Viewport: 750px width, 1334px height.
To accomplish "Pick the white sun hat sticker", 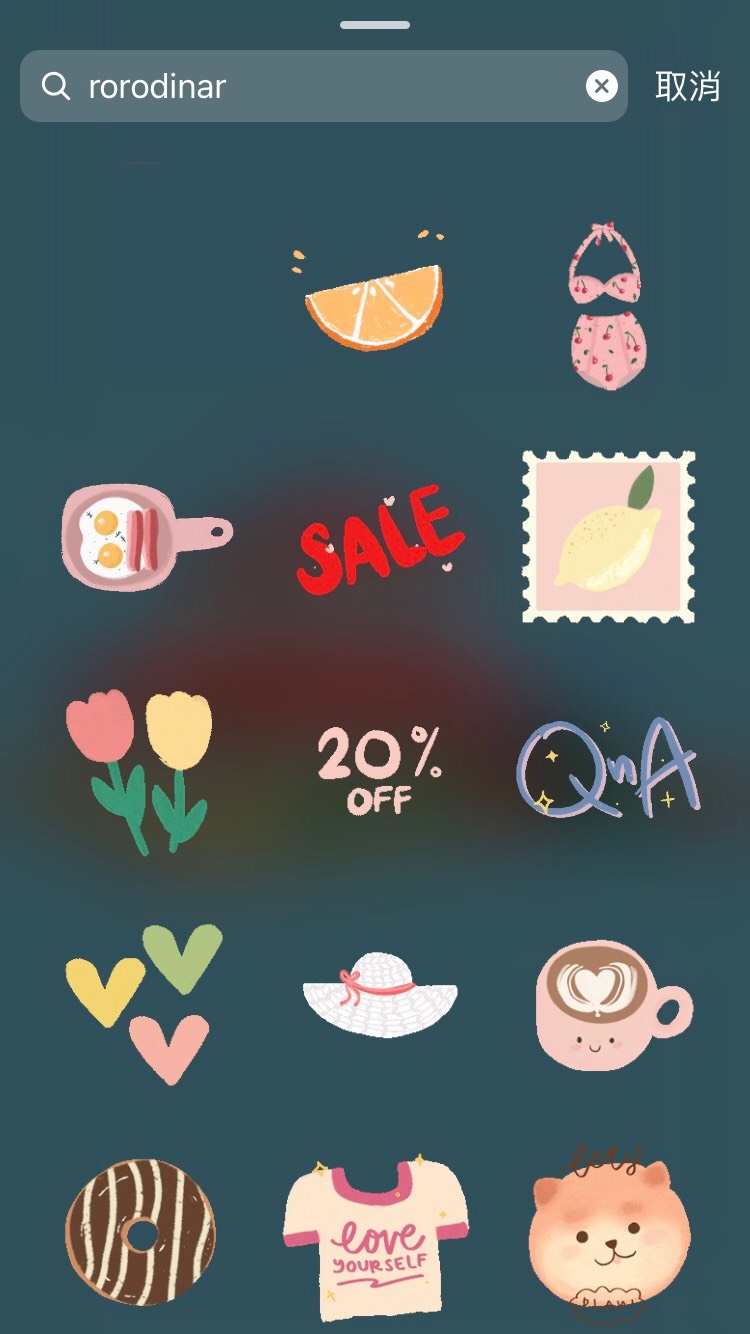I will click(380, 992).
